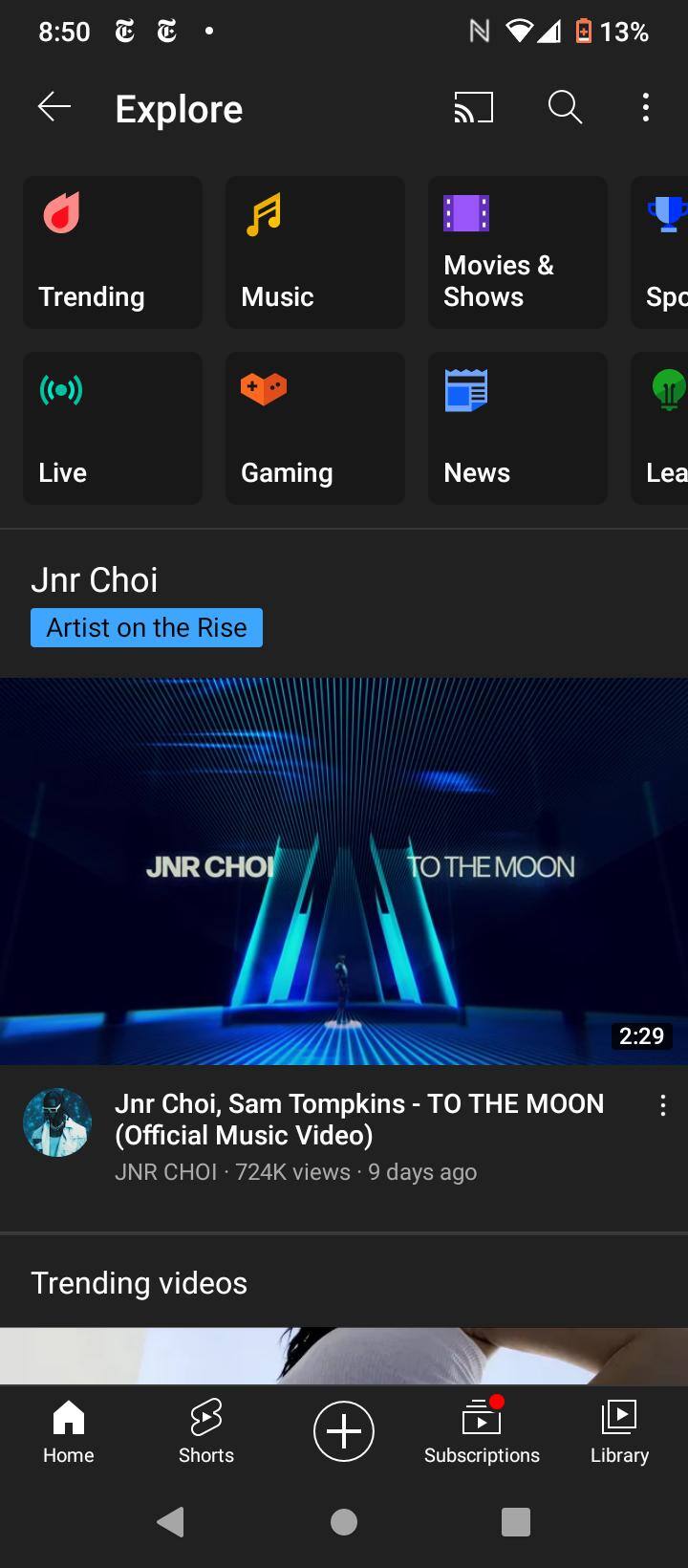Switch to the Home tab
Image resolution: width=688 pixels, height=1568 pixels.
[x=69, y=1430]
